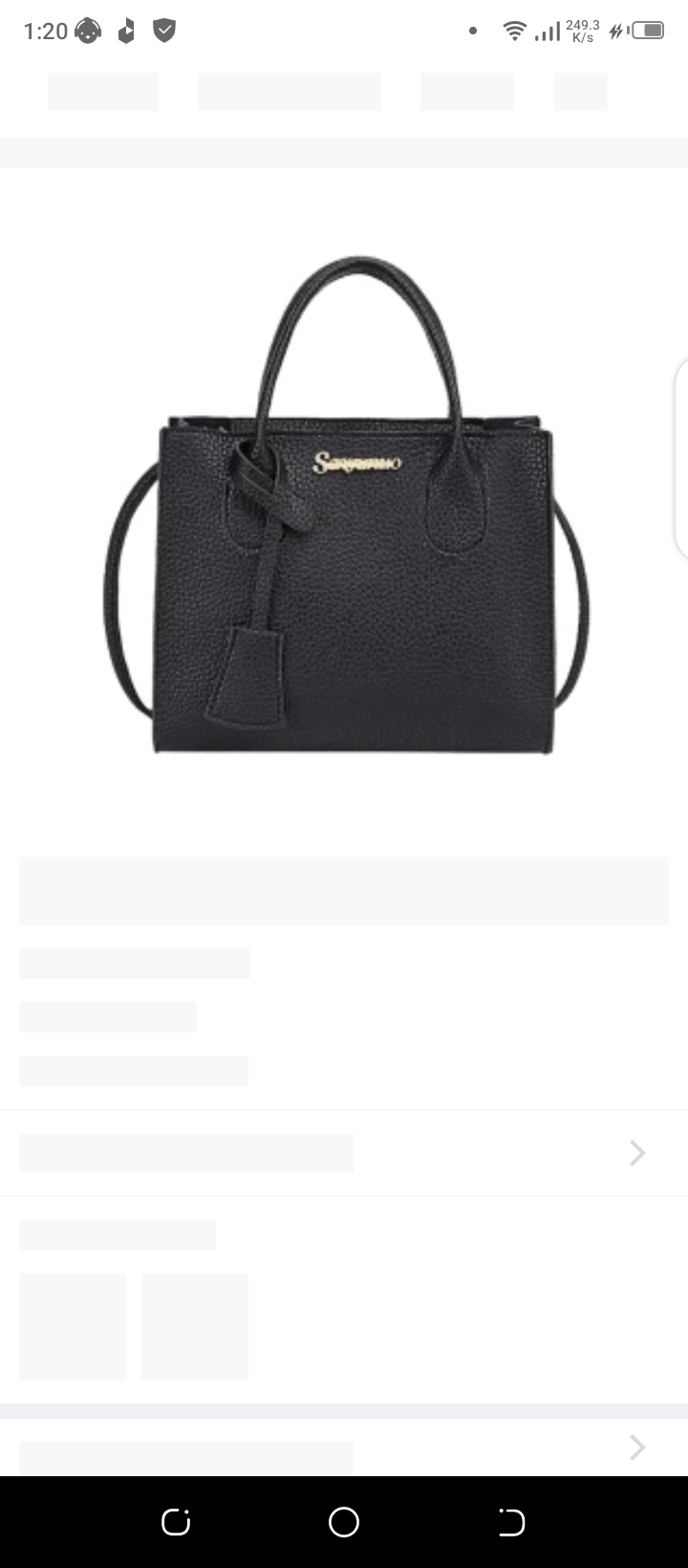Open the recent apps view
This screenshot has width=688, height=1568.
point(176,1521)
